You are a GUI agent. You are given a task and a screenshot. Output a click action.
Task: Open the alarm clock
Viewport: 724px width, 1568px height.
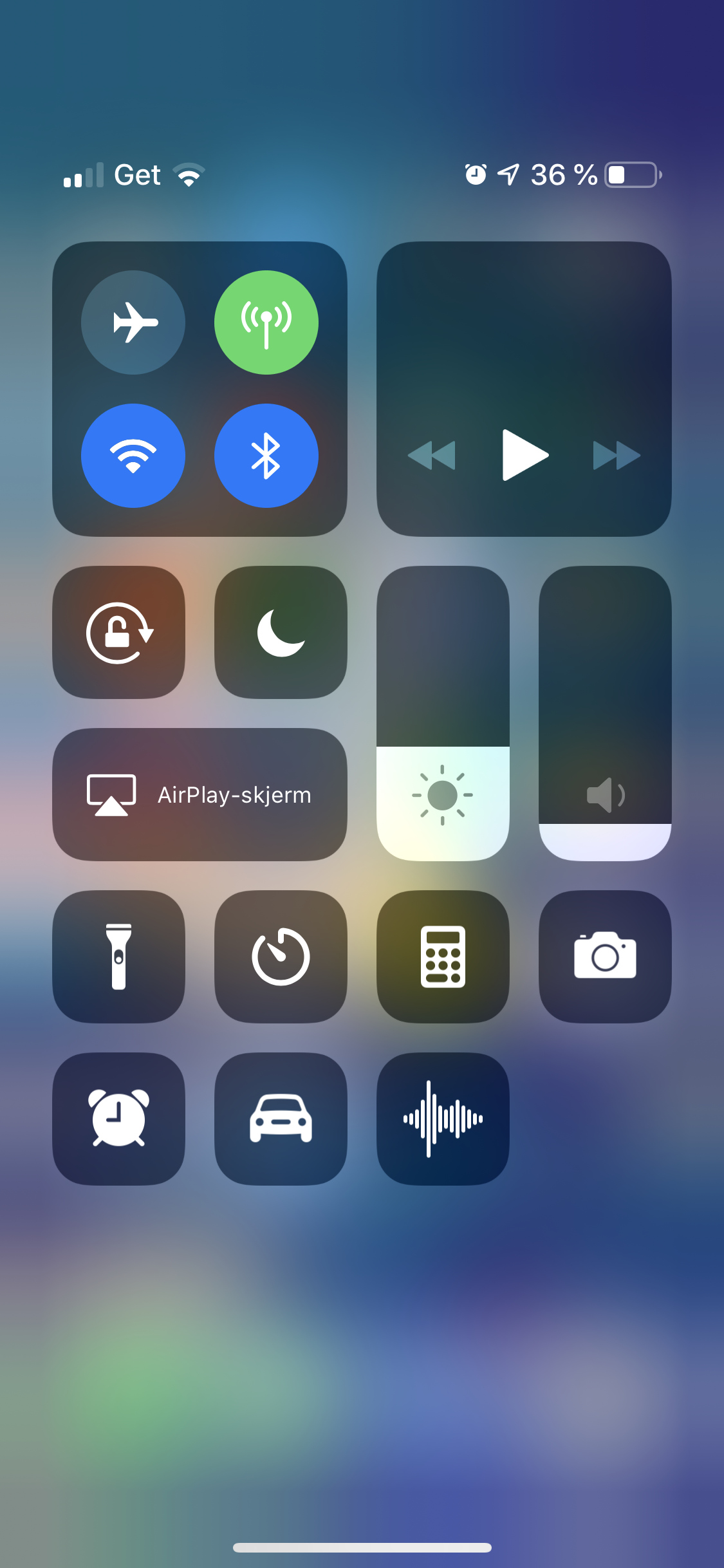click(118, 1119)
